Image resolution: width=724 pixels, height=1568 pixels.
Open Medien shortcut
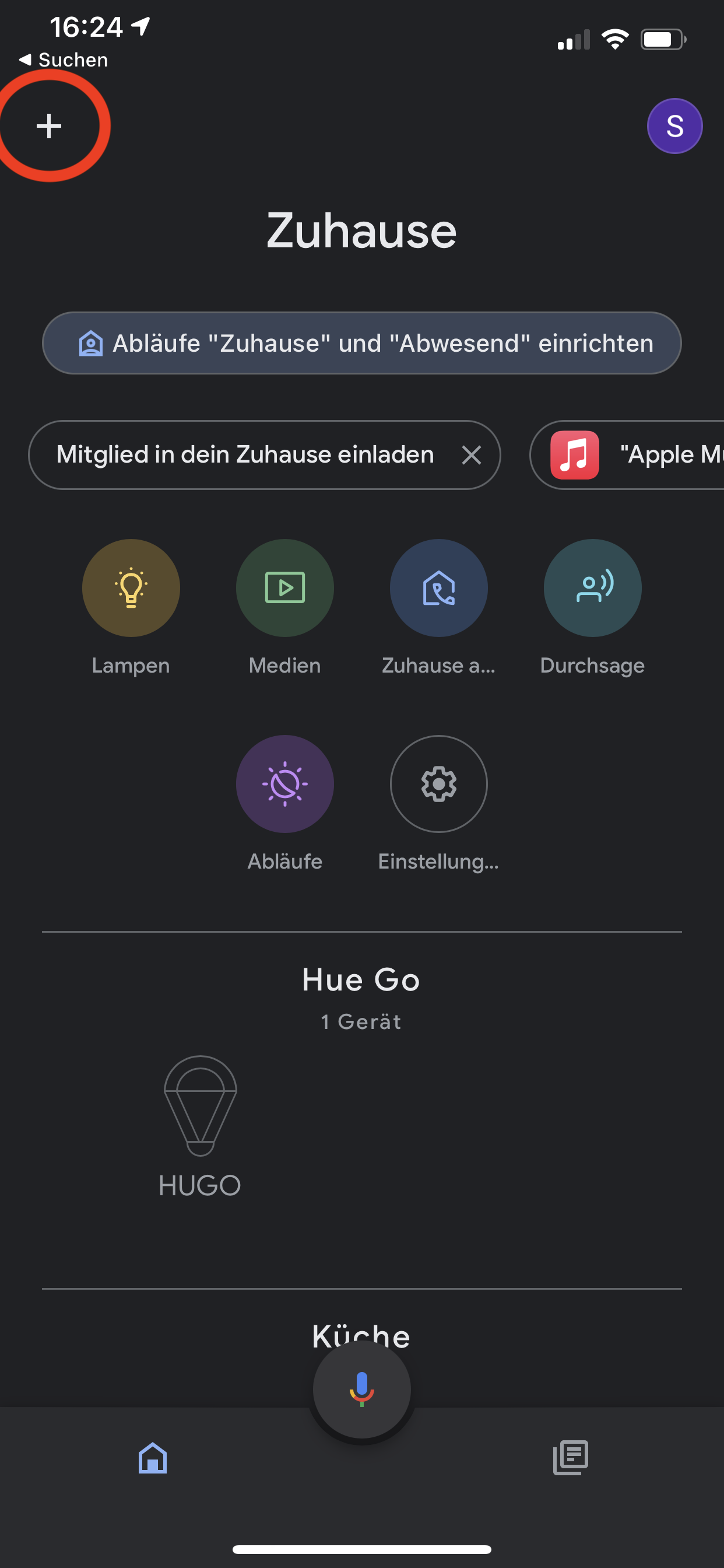pyautogui.click(x=284, y=588)
